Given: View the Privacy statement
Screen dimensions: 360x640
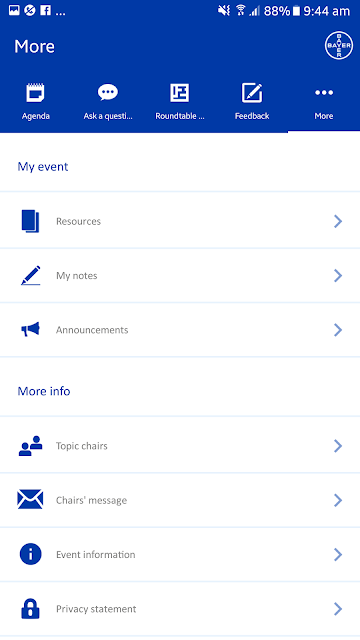Looking at the screenshot, I should [180, 609].
